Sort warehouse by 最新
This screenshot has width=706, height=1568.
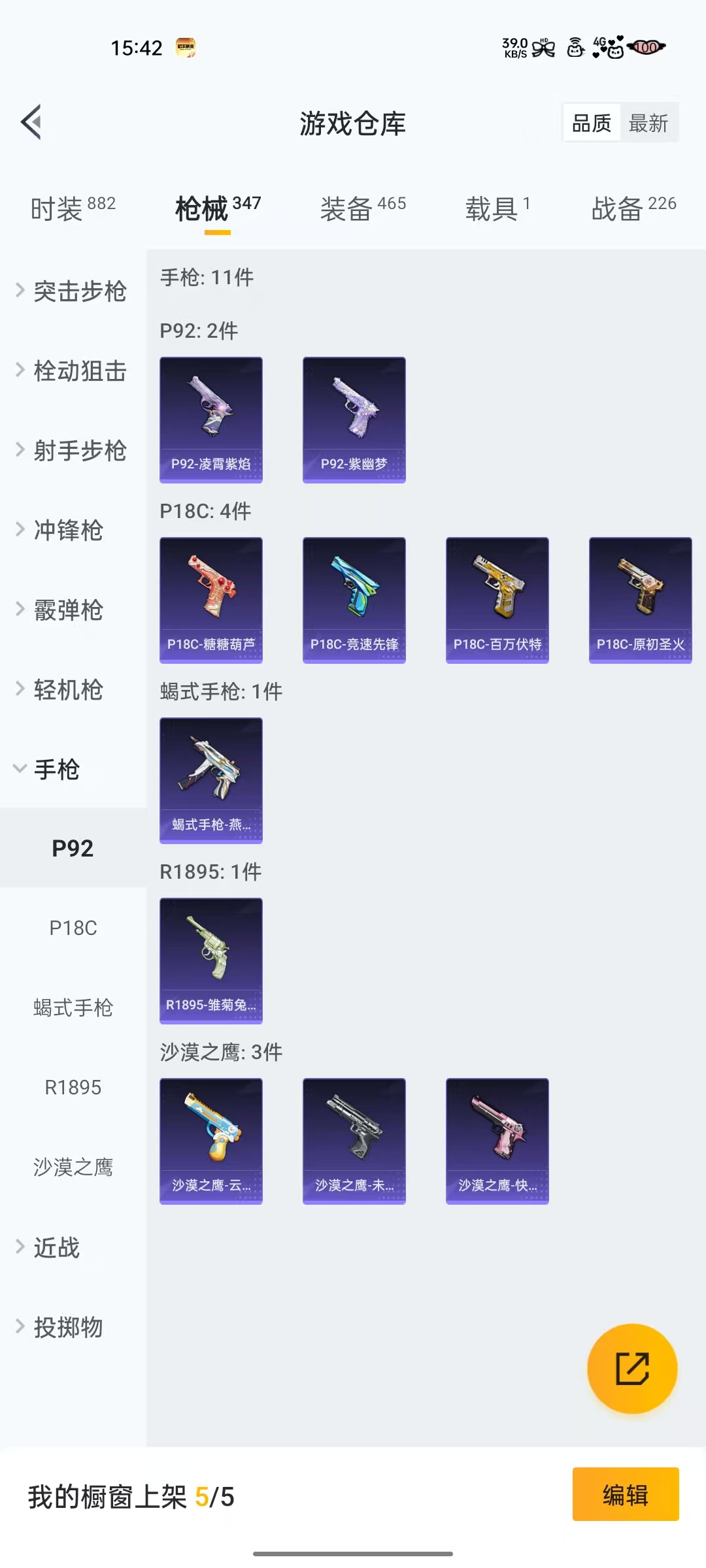648,123
